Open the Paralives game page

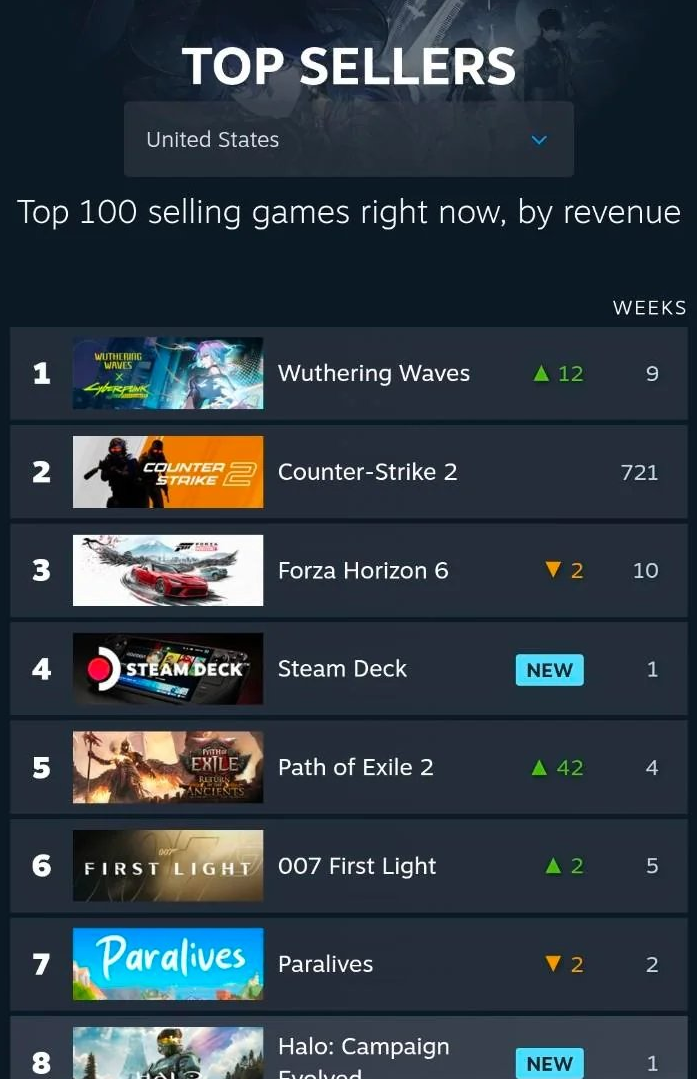click(349, 964)
